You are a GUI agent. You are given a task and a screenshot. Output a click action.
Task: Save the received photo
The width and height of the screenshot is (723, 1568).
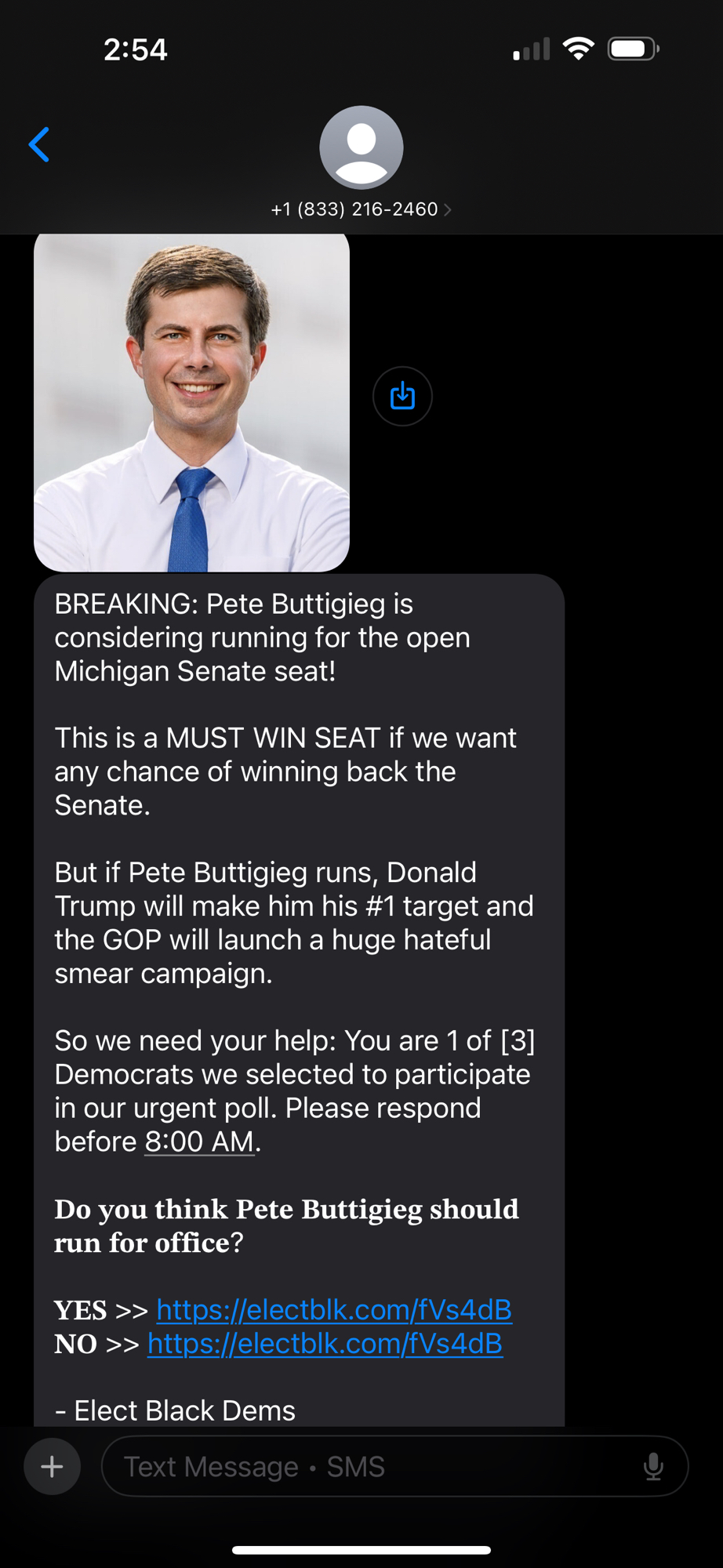402,397
